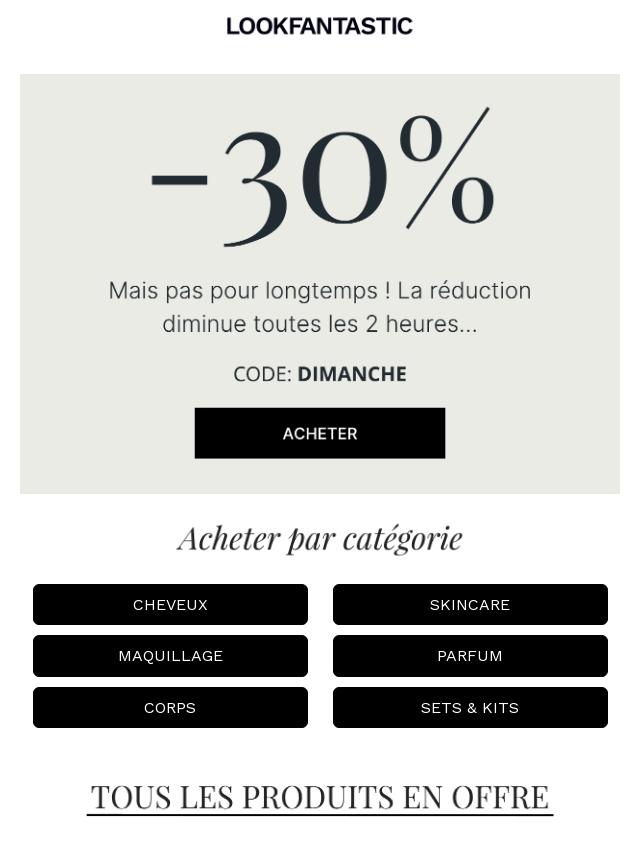Tap the ACHETER button
Image resolution: width=640 pixels, height=854 pixels.
[x=320, y=433]
